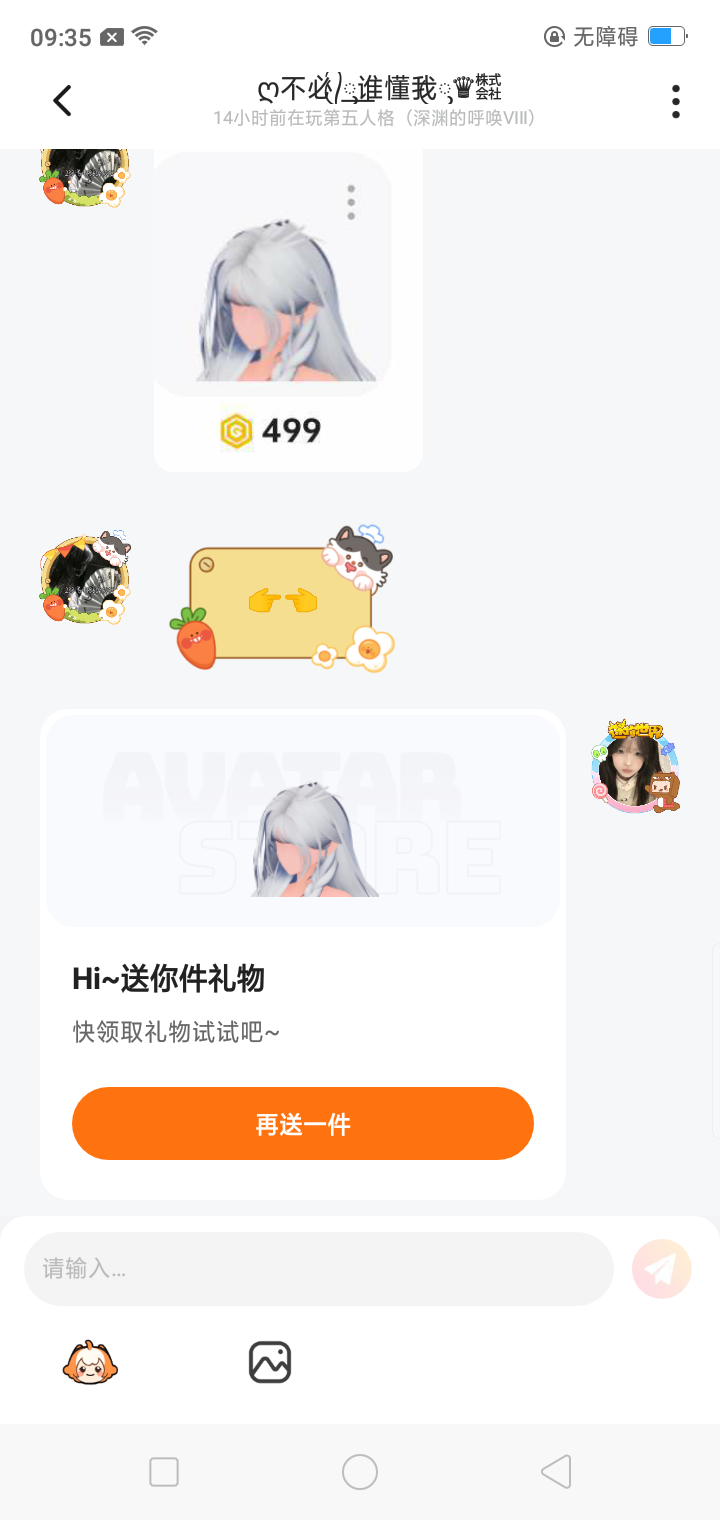Open options dots on the avatar item card
Image resolution: width=720 pixels, height=1520 pixels.
click(351, 202)
